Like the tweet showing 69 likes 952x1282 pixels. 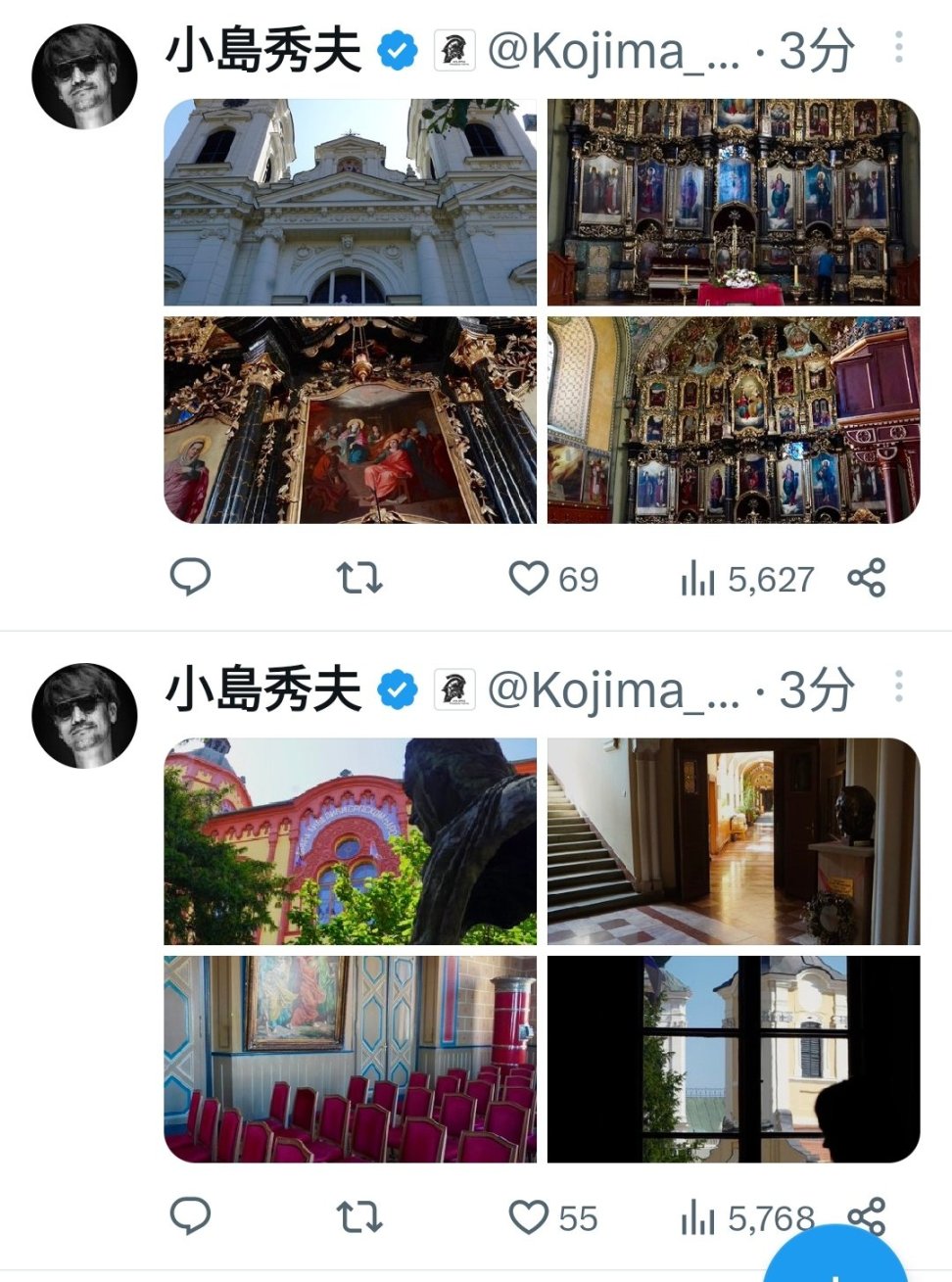pos(529,579)
